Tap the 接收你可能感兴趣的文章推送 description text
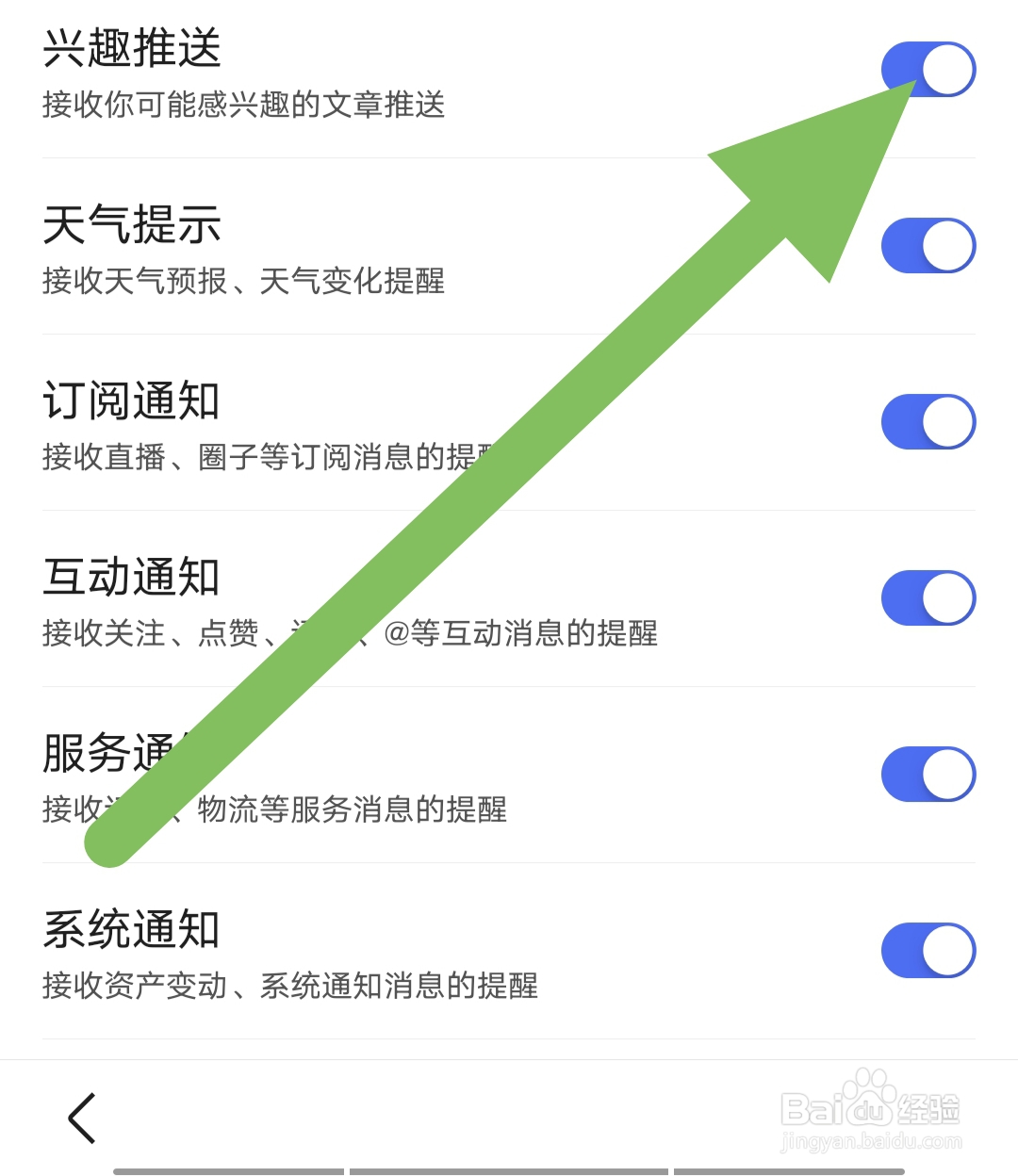Image resolution: width=1018 pixels, height=1176 pixels. pos(245,107)
